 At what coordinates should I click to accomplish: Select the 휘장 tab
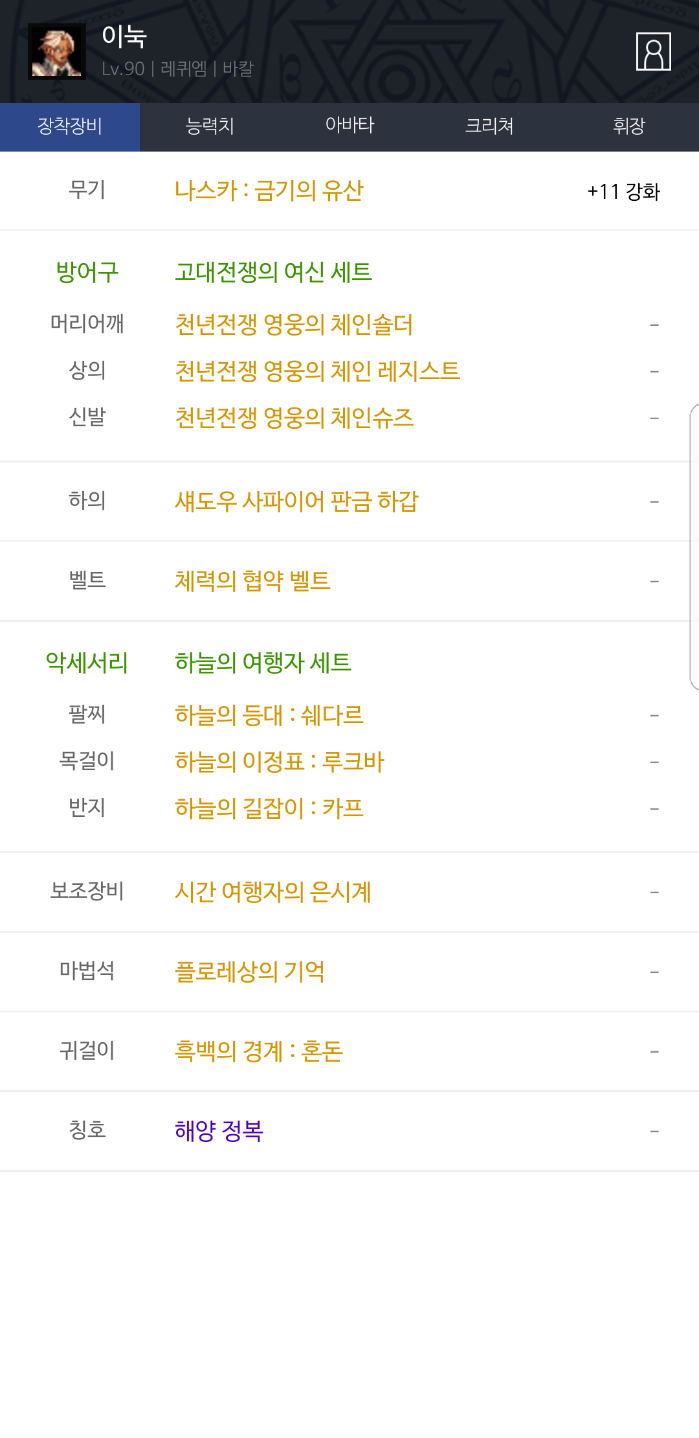coord(629,126)
